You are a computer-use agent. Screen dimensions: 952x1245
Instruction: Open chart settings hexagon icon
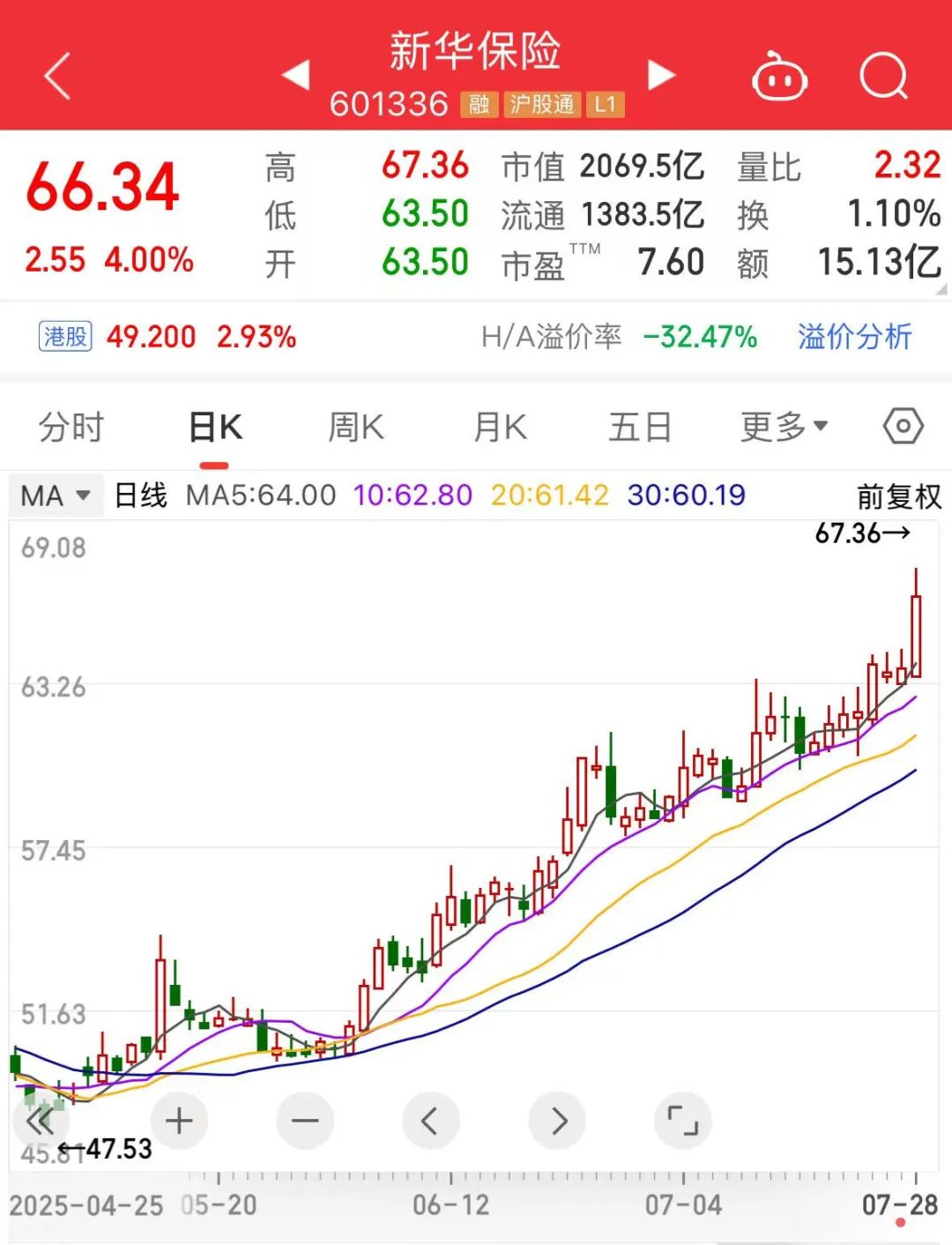click(x=903, y=427)
